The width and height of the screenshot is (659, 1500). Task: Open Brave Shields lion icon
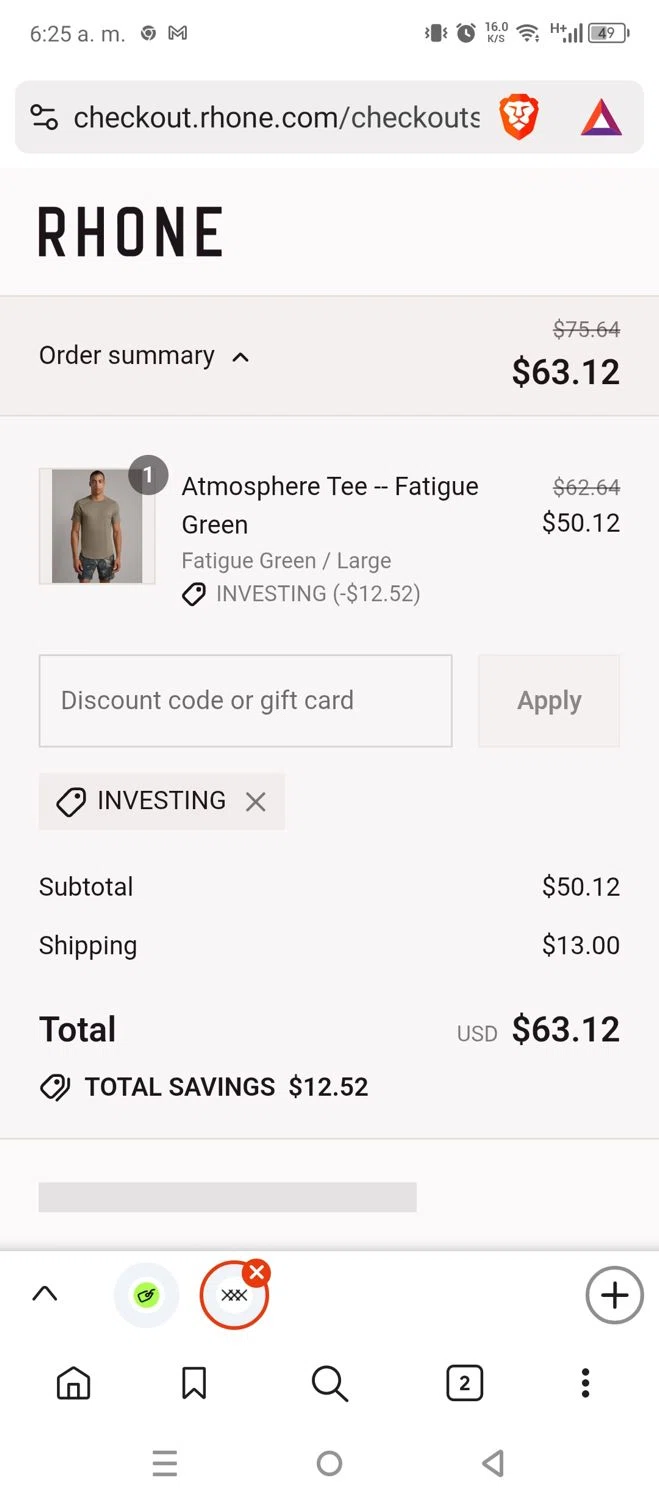tap(519, 117)
